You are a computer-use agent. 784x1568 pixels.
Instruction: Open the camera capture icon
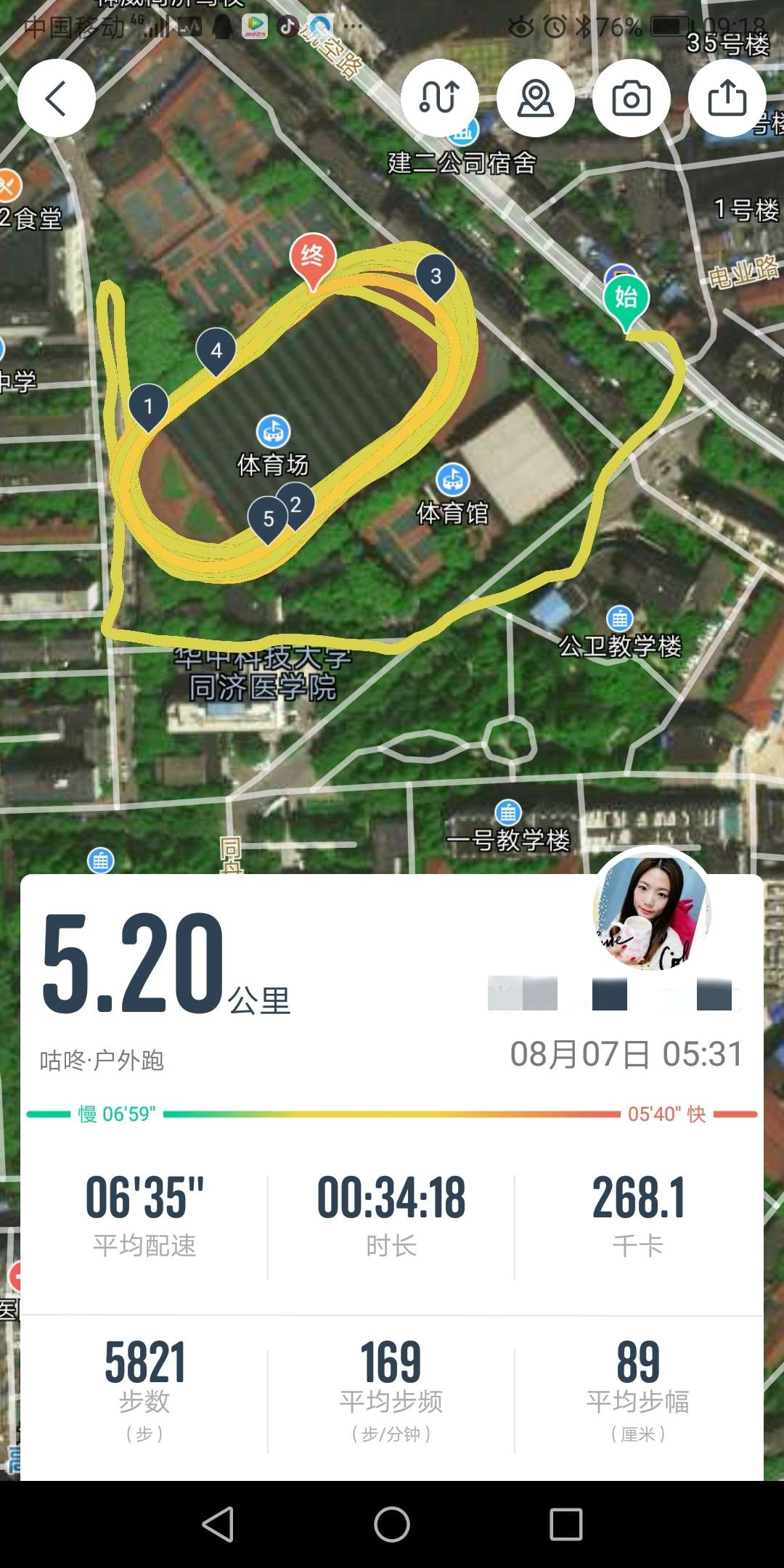[x=631, y=98]
